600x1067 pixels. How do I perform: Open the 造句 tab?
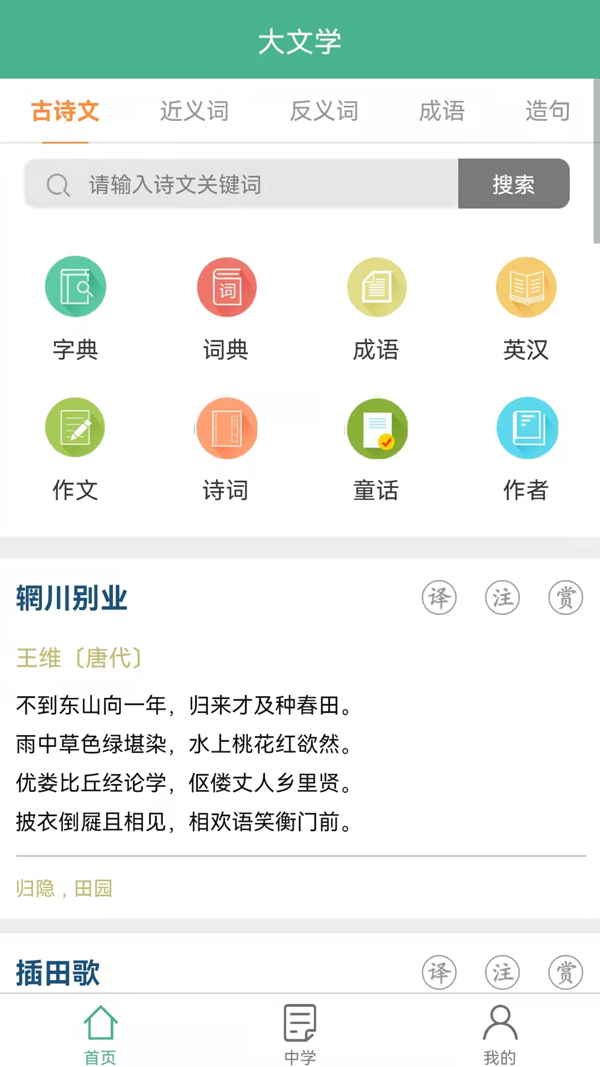coord(547,111)
